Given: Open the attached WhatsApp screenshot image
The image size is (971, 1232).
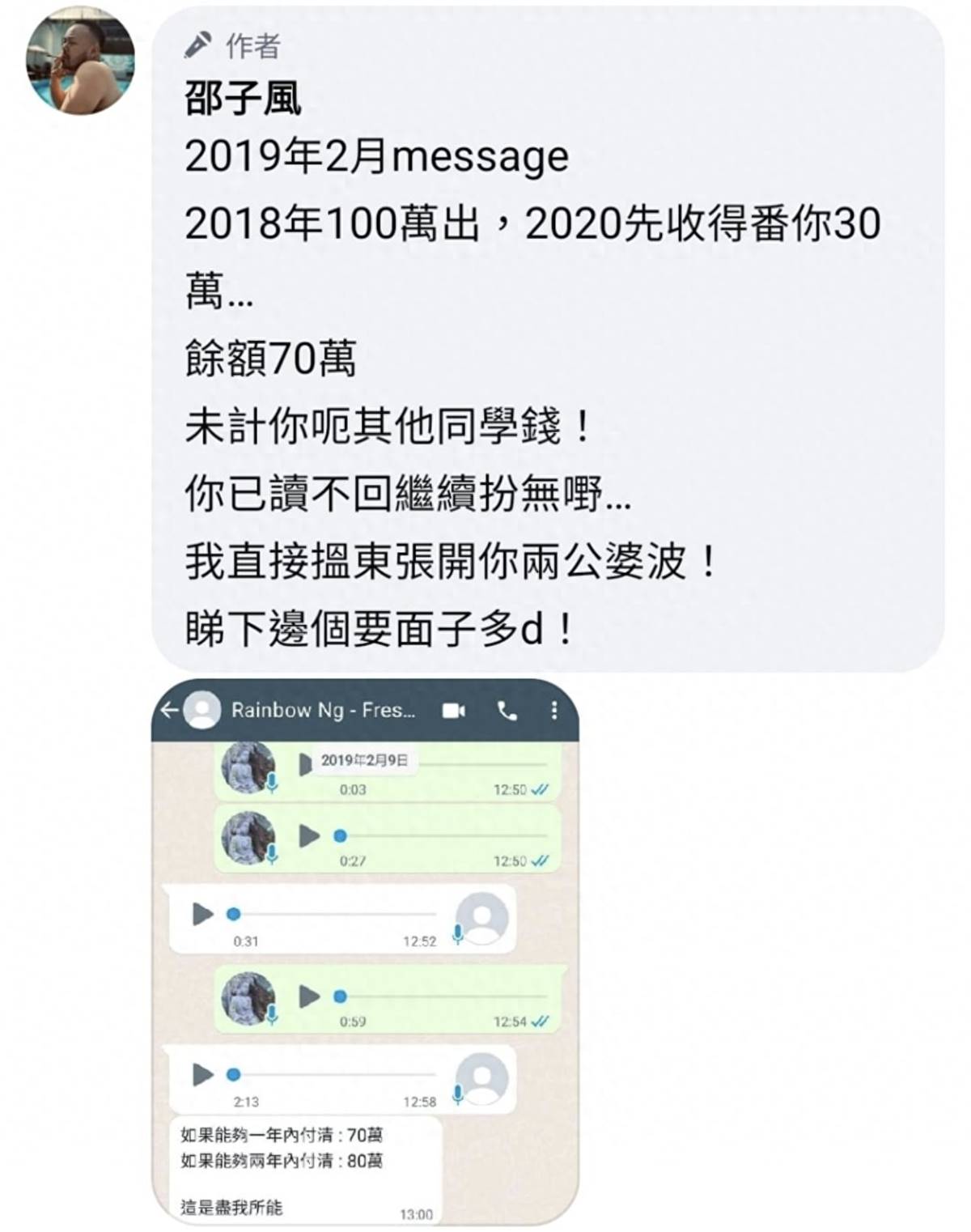Looking at the screenshot, I should (365, 951).
